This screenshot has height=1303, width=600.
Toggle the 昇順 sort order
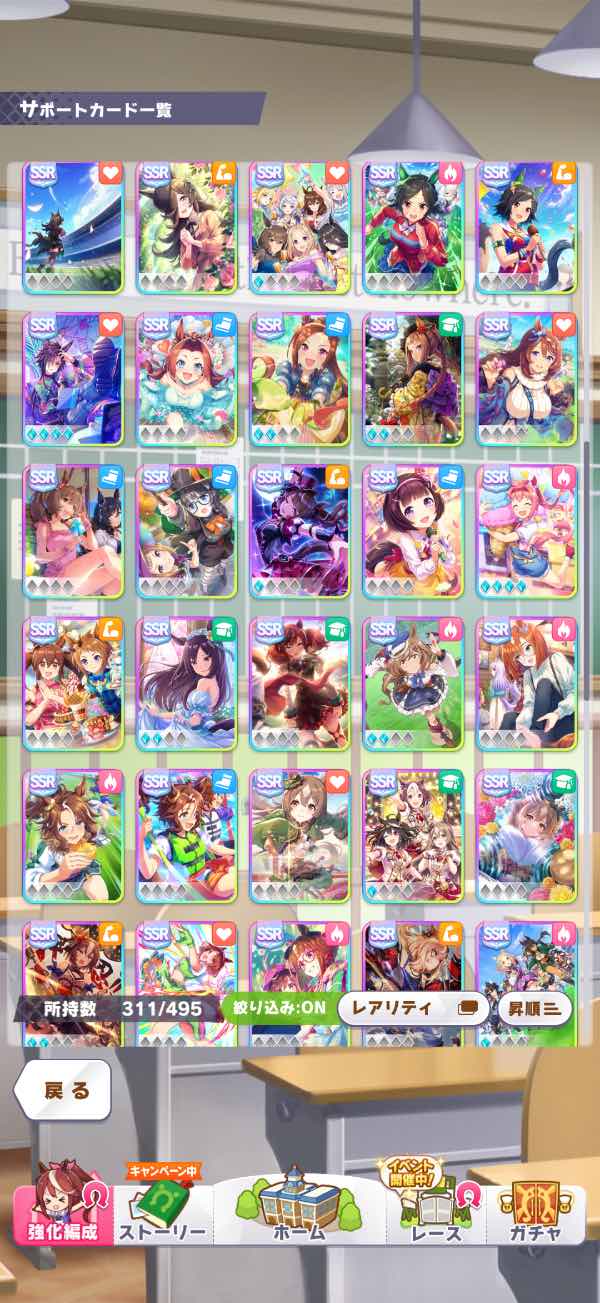click(x=536, y=1008)
